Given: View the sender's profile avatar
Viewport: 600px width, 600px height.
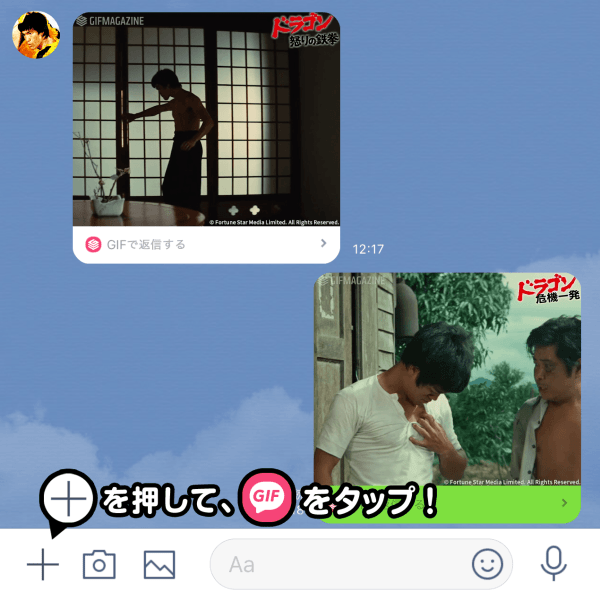Looking at the screenshot, I should pos(35,35).
